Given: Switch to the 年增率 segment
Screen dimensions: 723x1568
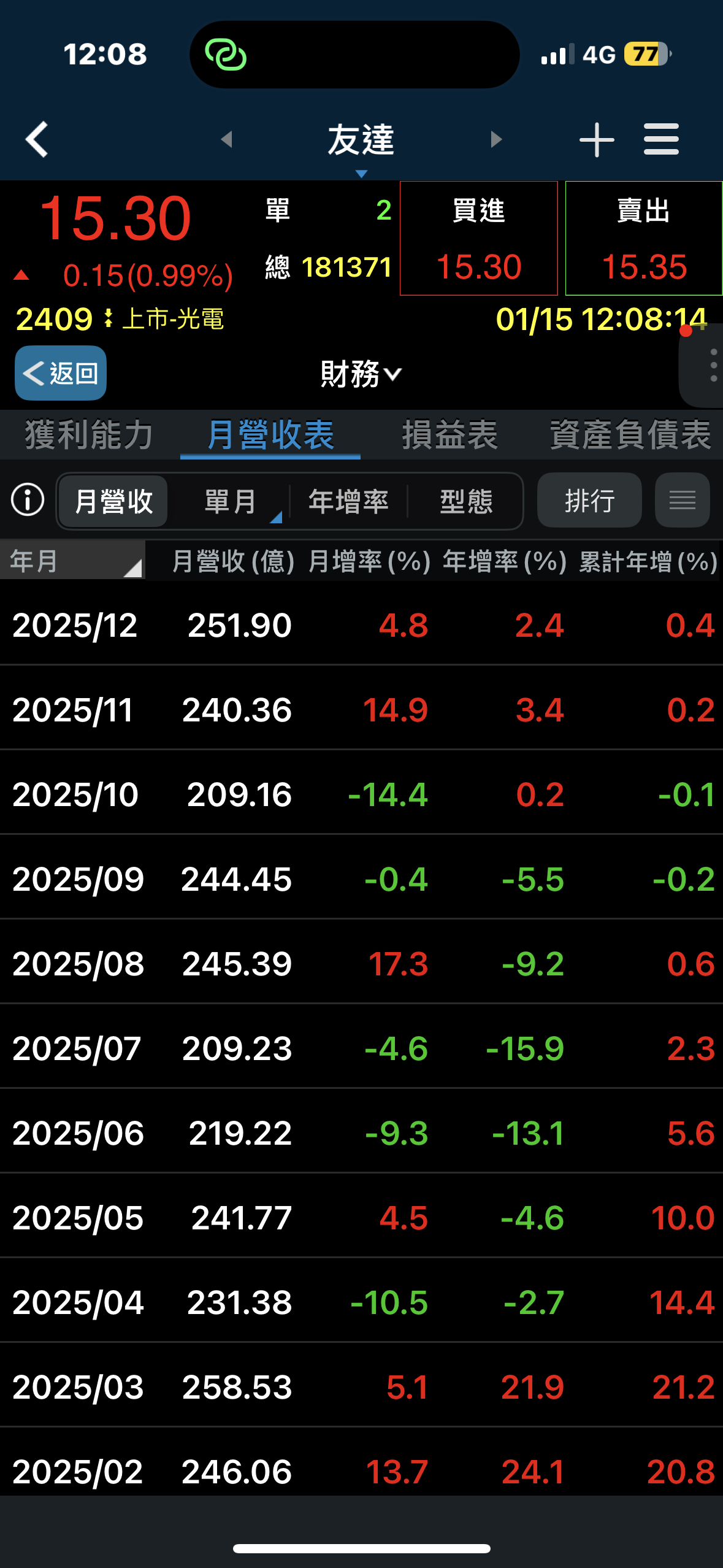Looking at the screenshot, I should (348, 501).
